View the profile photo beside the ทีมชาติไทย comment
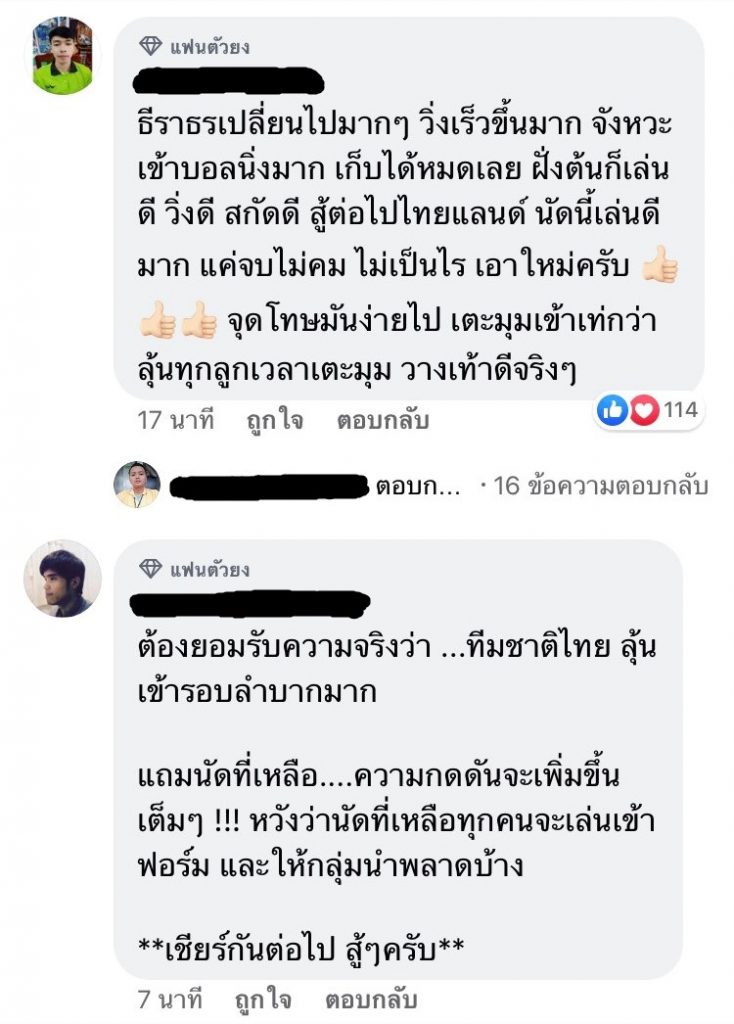This screenshot has width=734, height=1024. (62, 579)
